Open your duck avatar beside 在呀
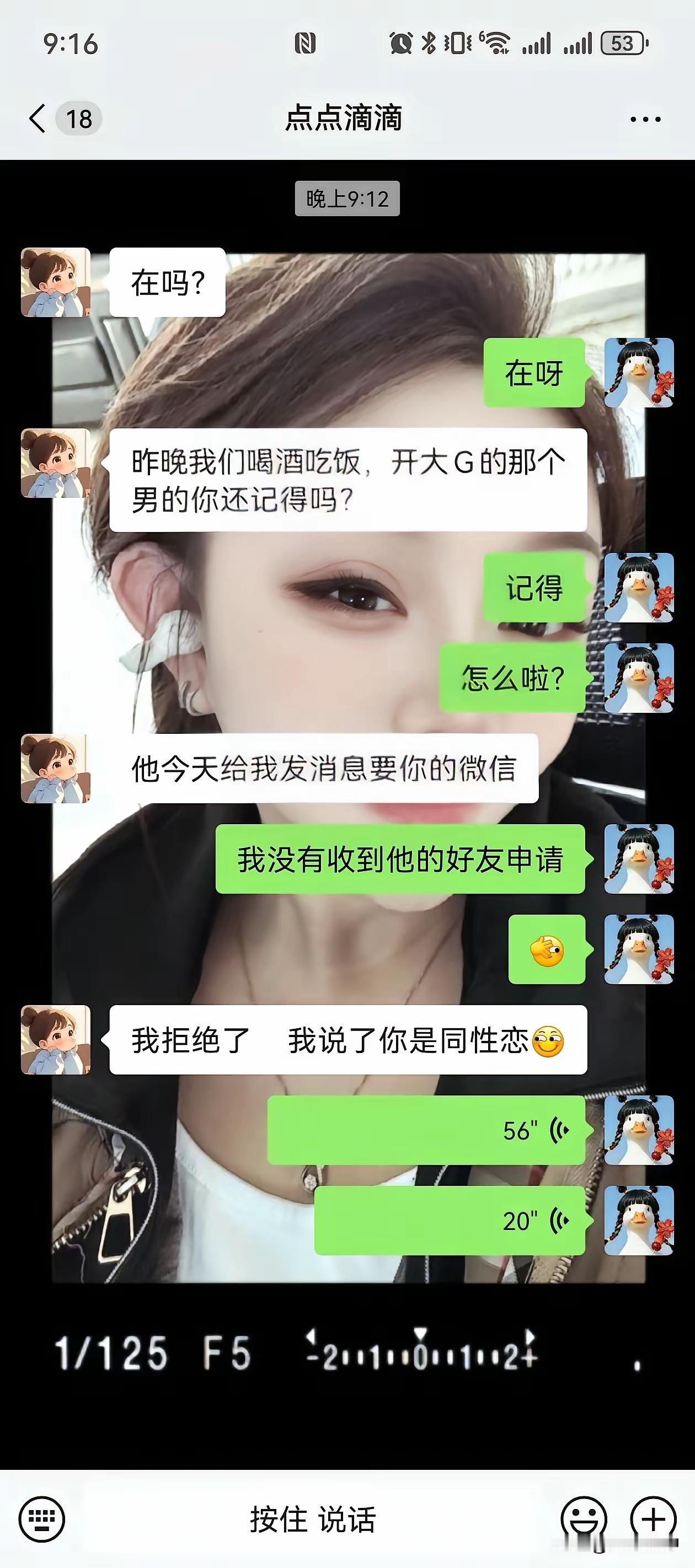Viewport: 695px width, 1568px height. click(637, 373)
